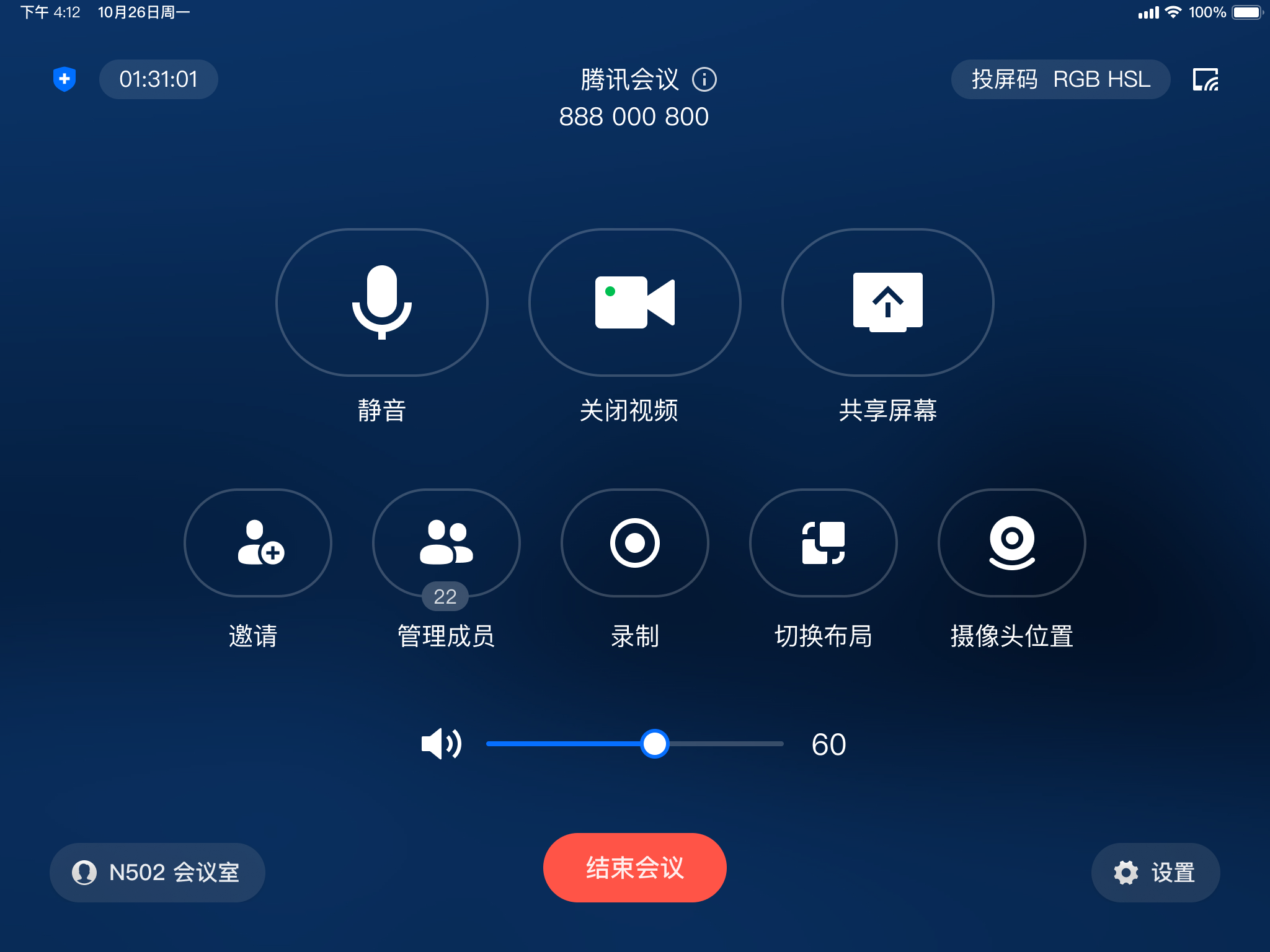1270x952 pixels.
Task: Open the security shield icon
Action: pyautogui.click(x=64, y=79)
